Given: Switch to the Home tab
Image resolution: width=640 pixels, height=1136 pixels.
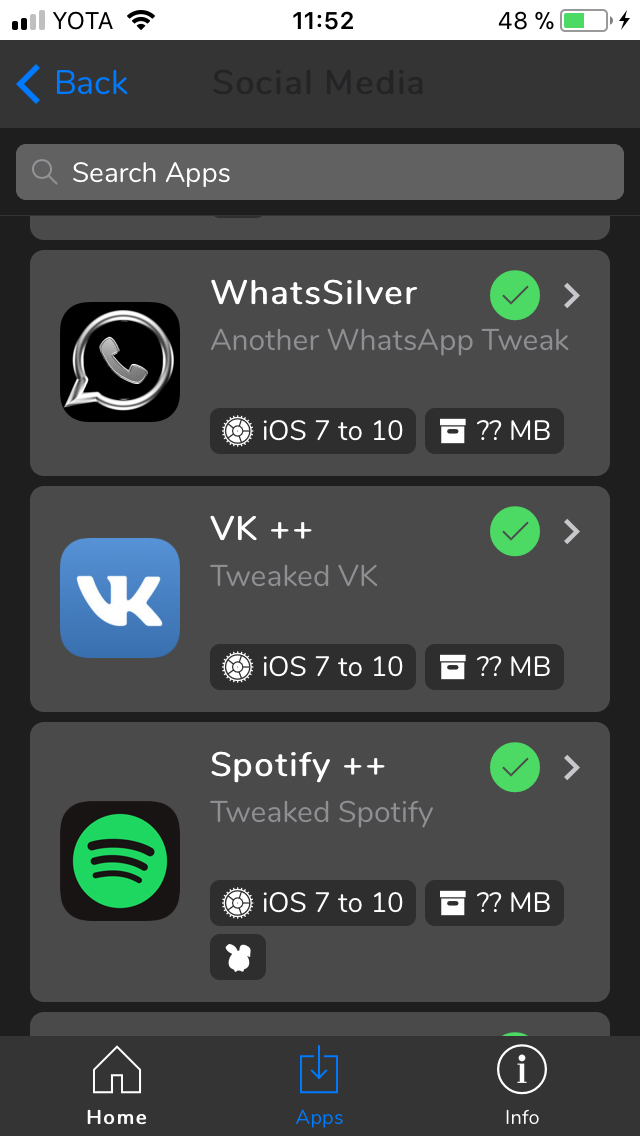Looking at the screenshot, I should 116,1086.
